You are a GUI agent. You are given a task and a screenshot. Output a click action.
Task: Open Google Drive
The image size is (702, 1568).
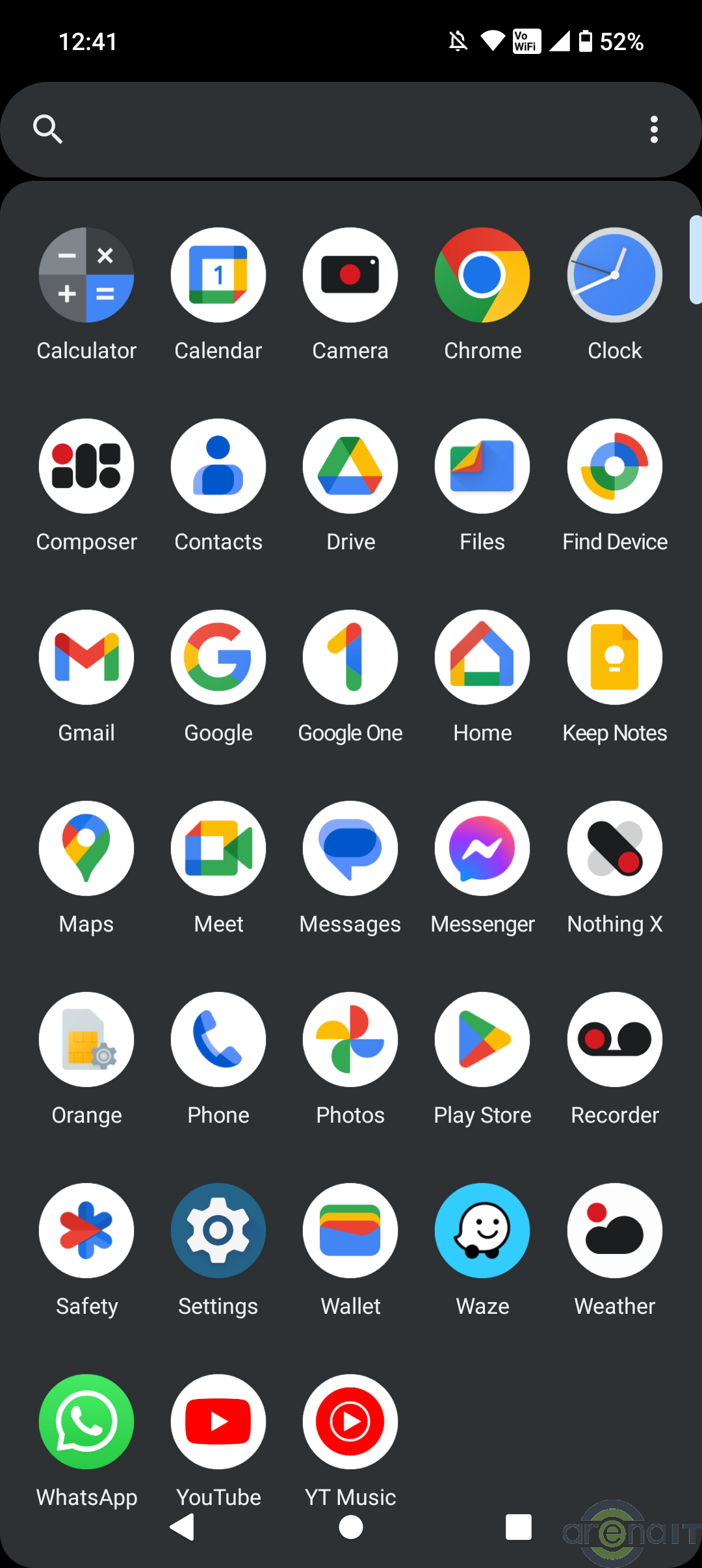tap(350, 467)
